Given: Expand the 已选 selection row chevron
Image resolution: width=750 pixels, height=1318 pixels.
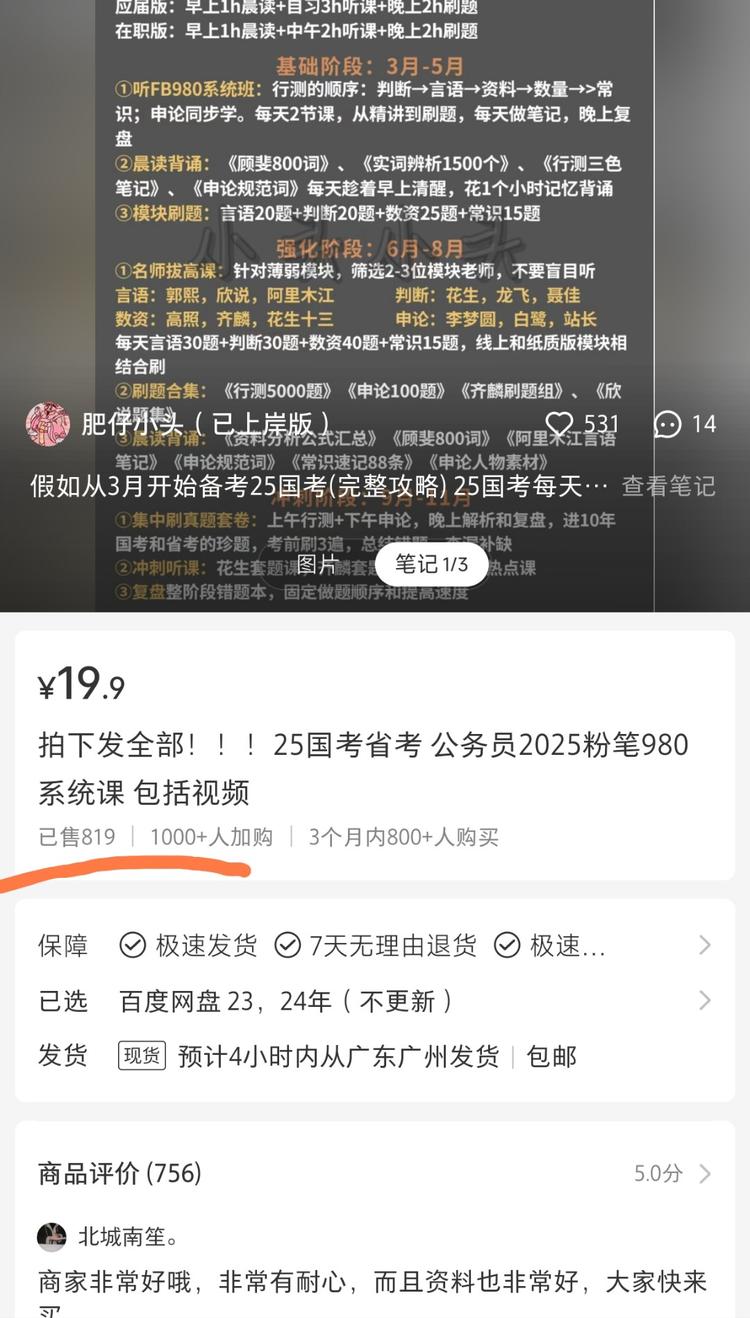Looking at the screenshot, I should pyautogui.click(x=702, y=1000).
